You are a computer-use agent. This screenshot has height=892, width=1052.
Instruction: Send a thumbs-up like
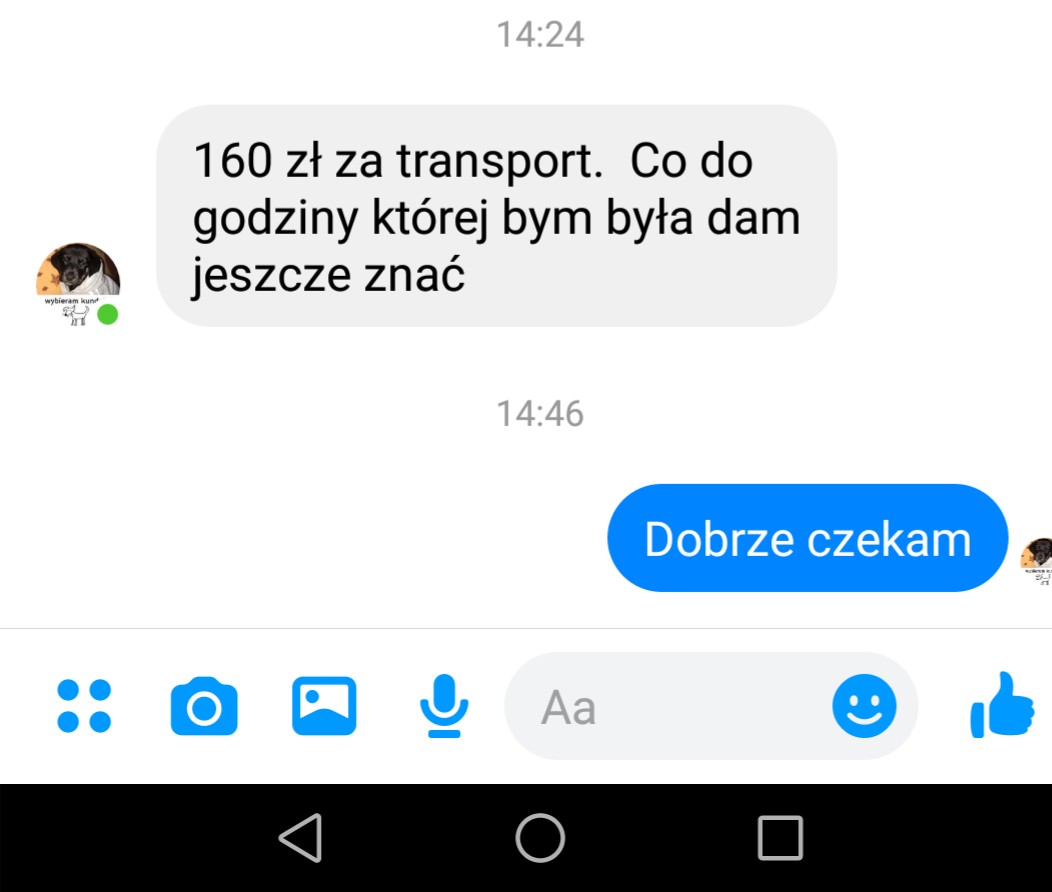(x=1003, y=706)
